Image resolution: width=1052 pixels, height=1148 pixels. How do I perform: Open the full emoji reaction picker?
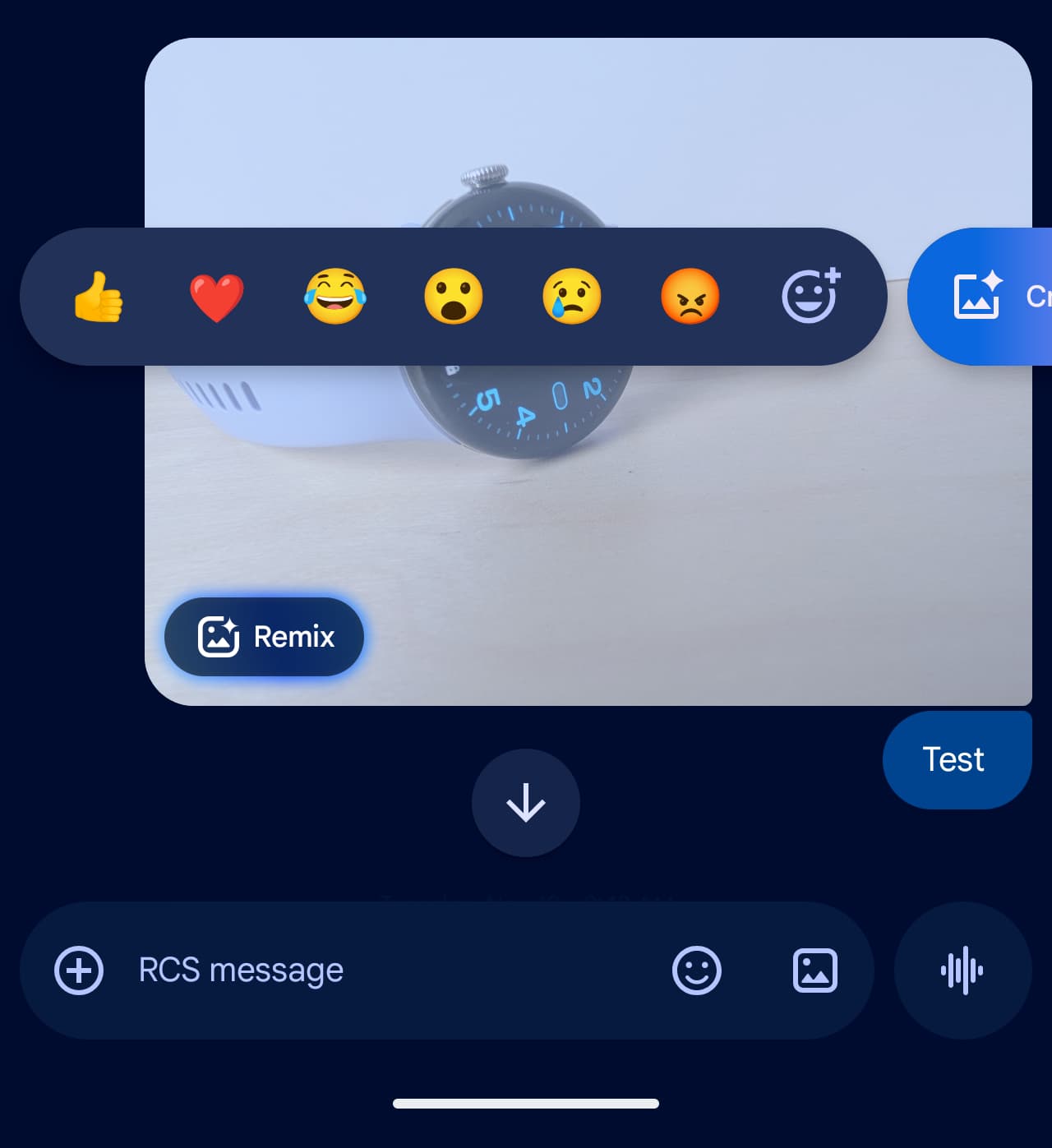(810, 297)
